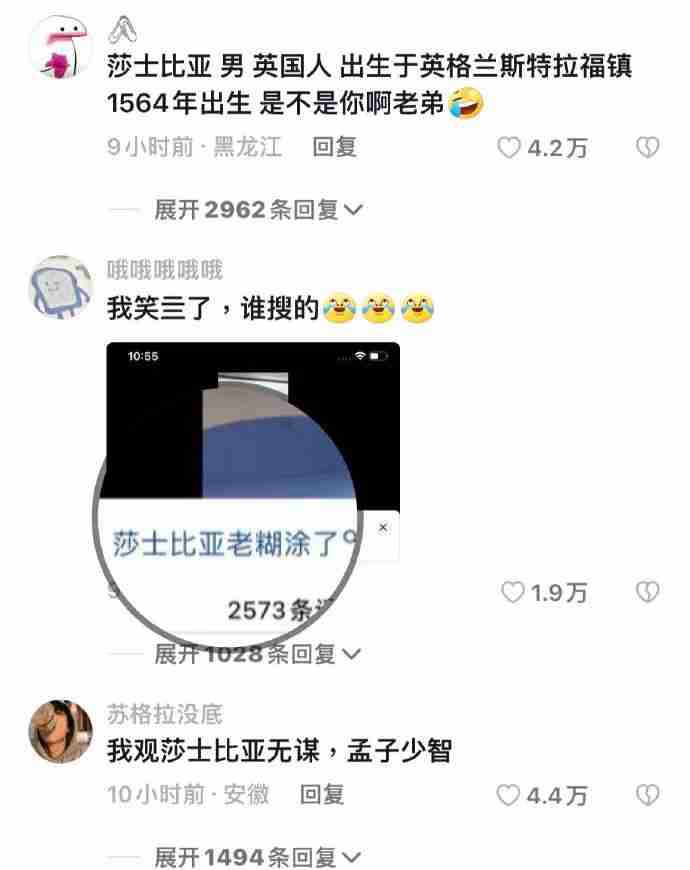This screenshot has height=870, width=690.
Task: Open 哦哦哦哦哦's profile avatar
Action: pos(62,286)
